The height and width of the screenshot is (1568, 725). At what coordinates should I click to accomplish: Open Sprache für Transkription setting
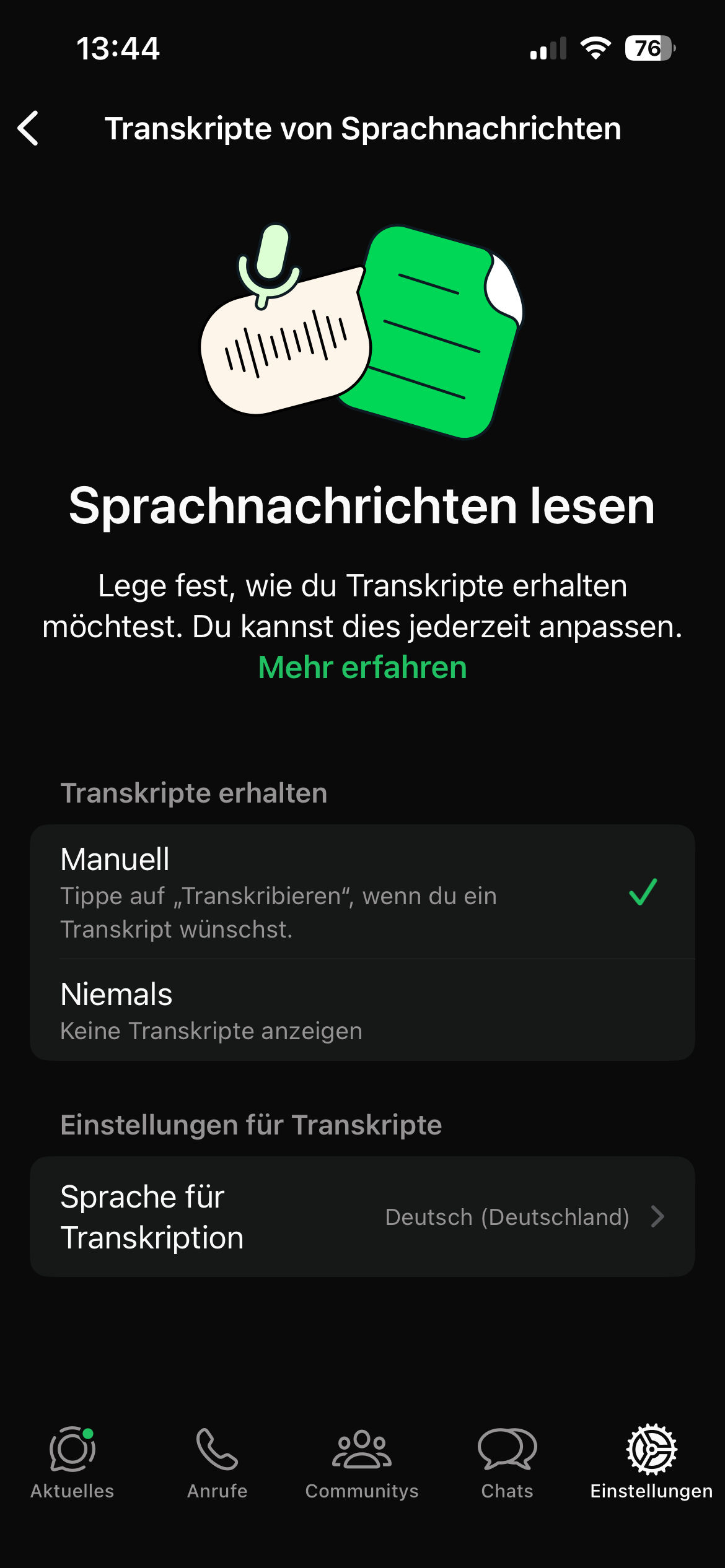[362, 1217]
